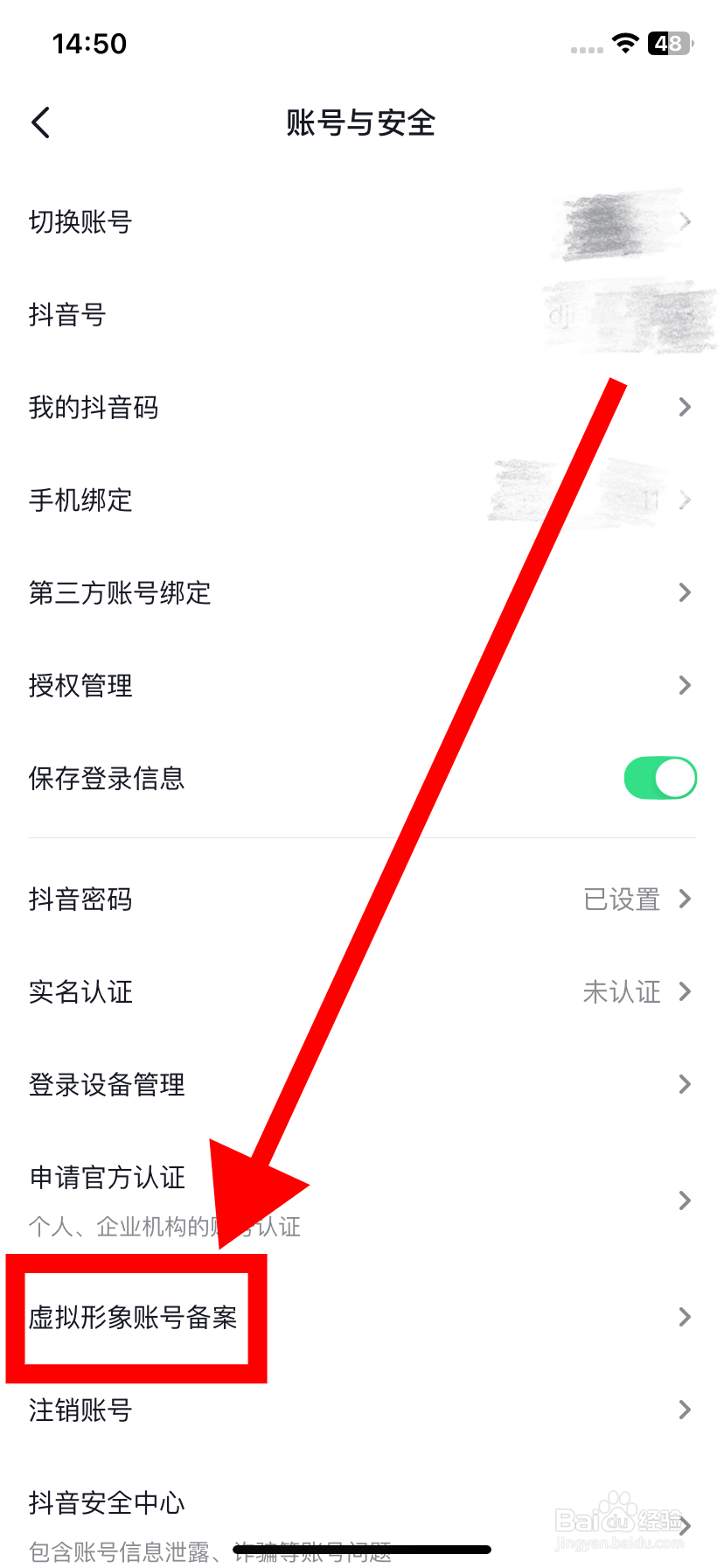Open 抖音安全中心 security center

pos(105,1503)
